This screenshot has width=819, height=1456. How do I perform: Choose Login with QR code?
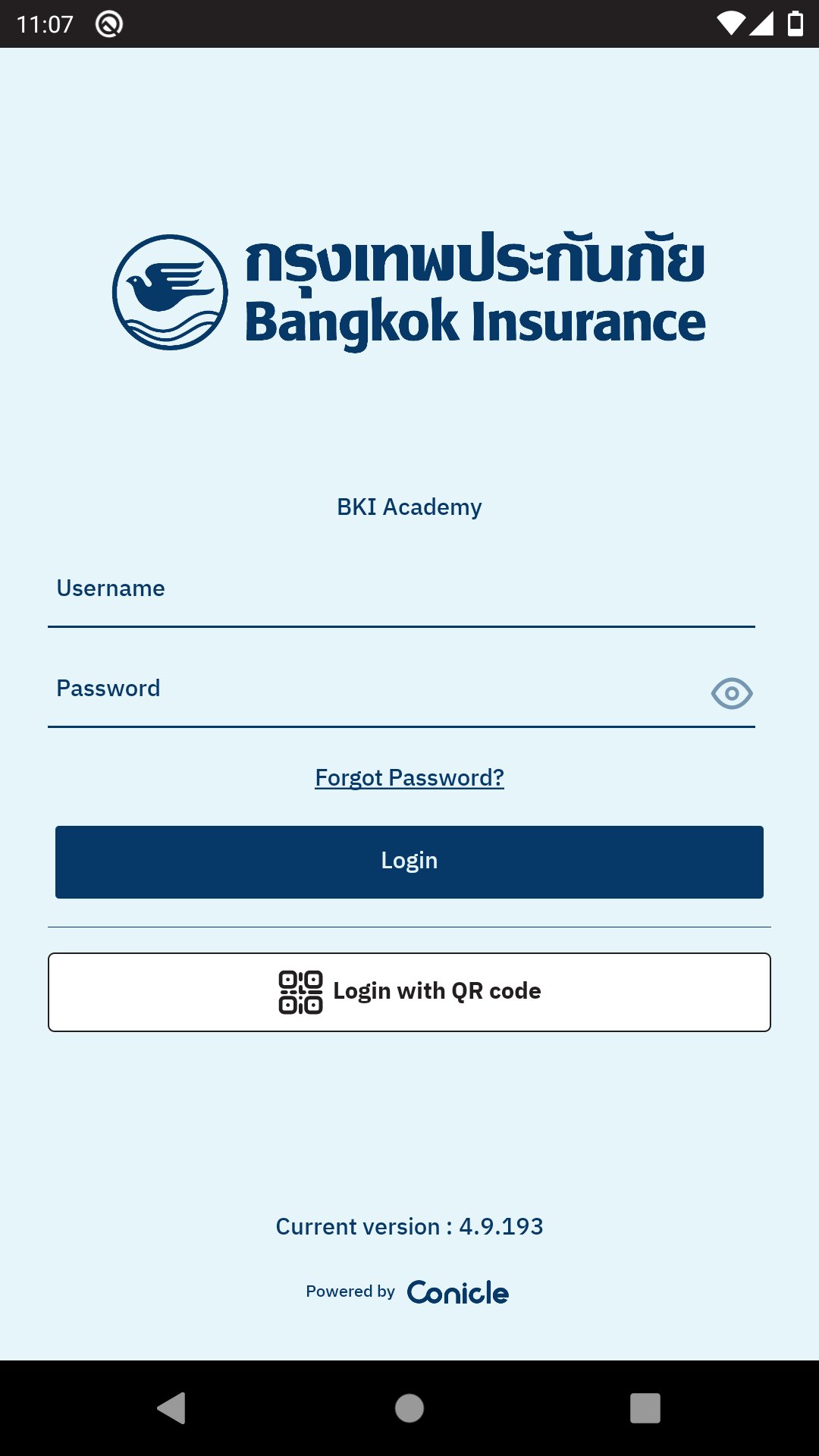(409, 992)
